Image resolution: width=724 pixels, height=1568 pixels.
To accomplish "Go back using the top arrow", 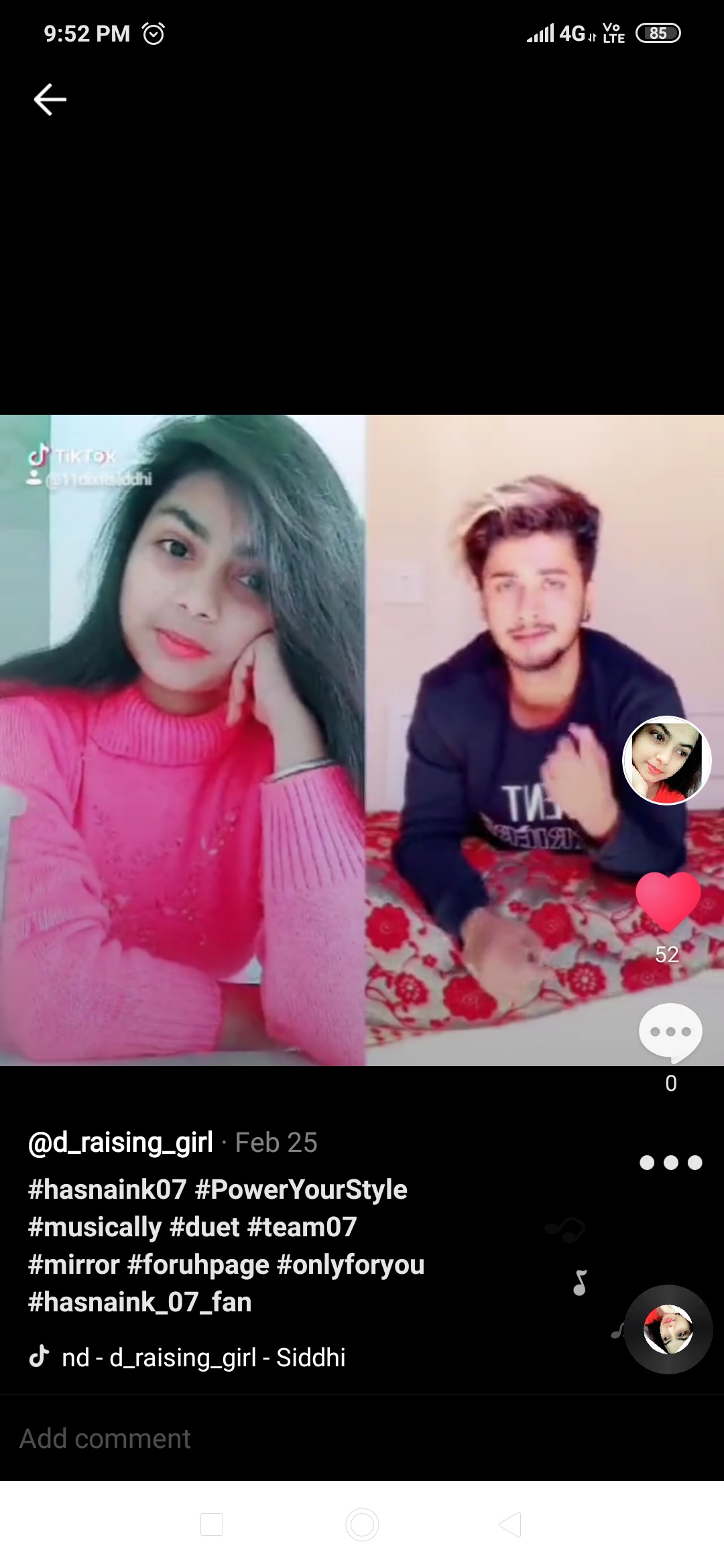I will click(x=50, y=100).
